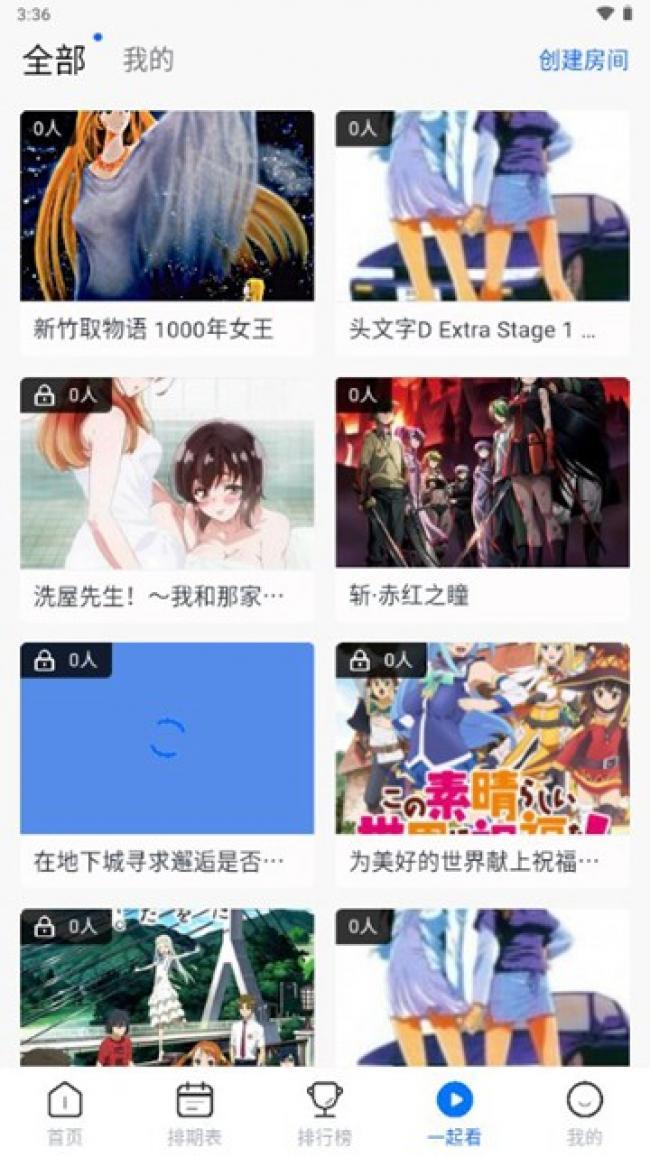
Task: Enter the locked 洗屋先生 room
Action: tap(167, 500)
